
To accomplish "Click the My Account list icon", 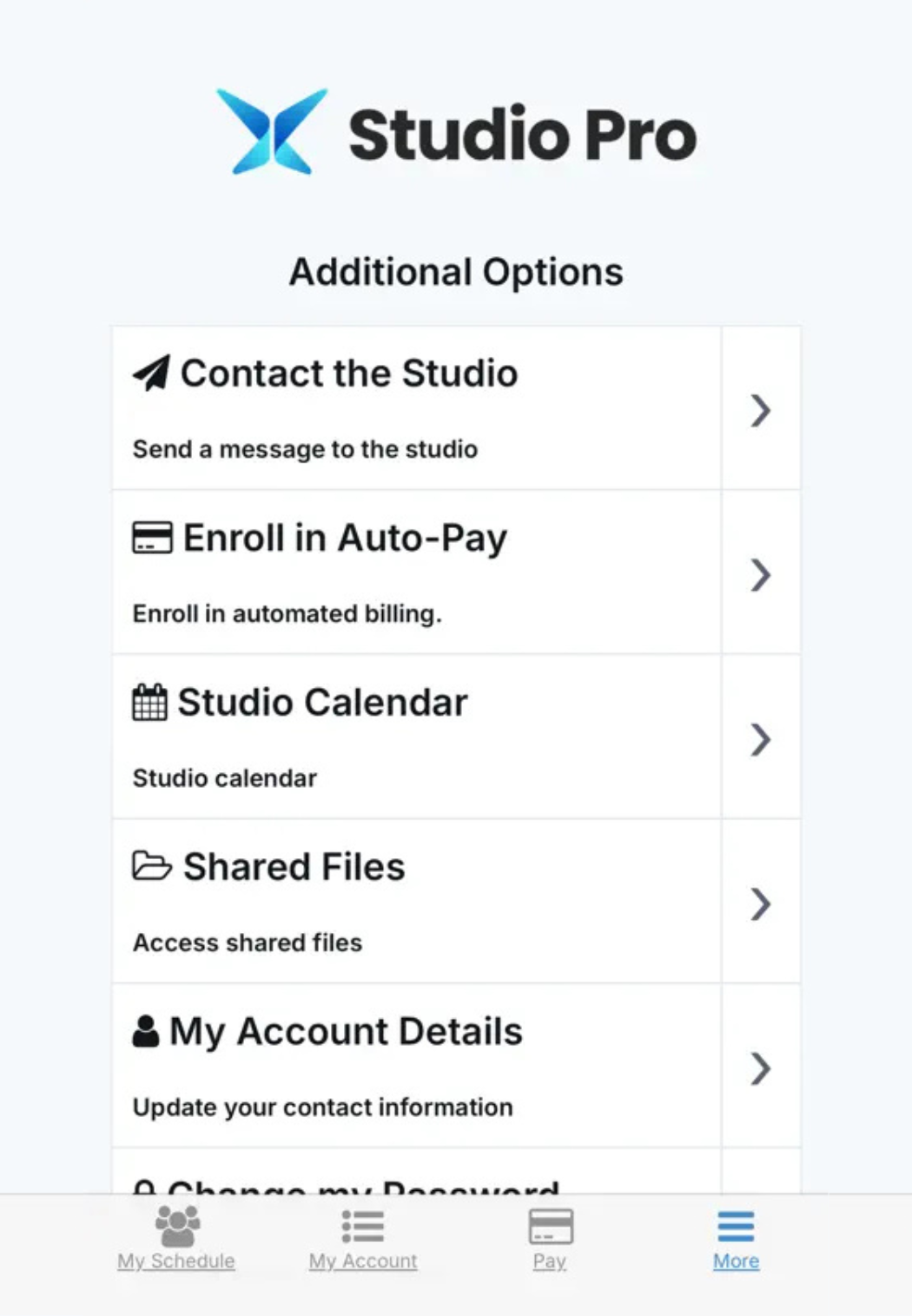I will [362, 1227].
